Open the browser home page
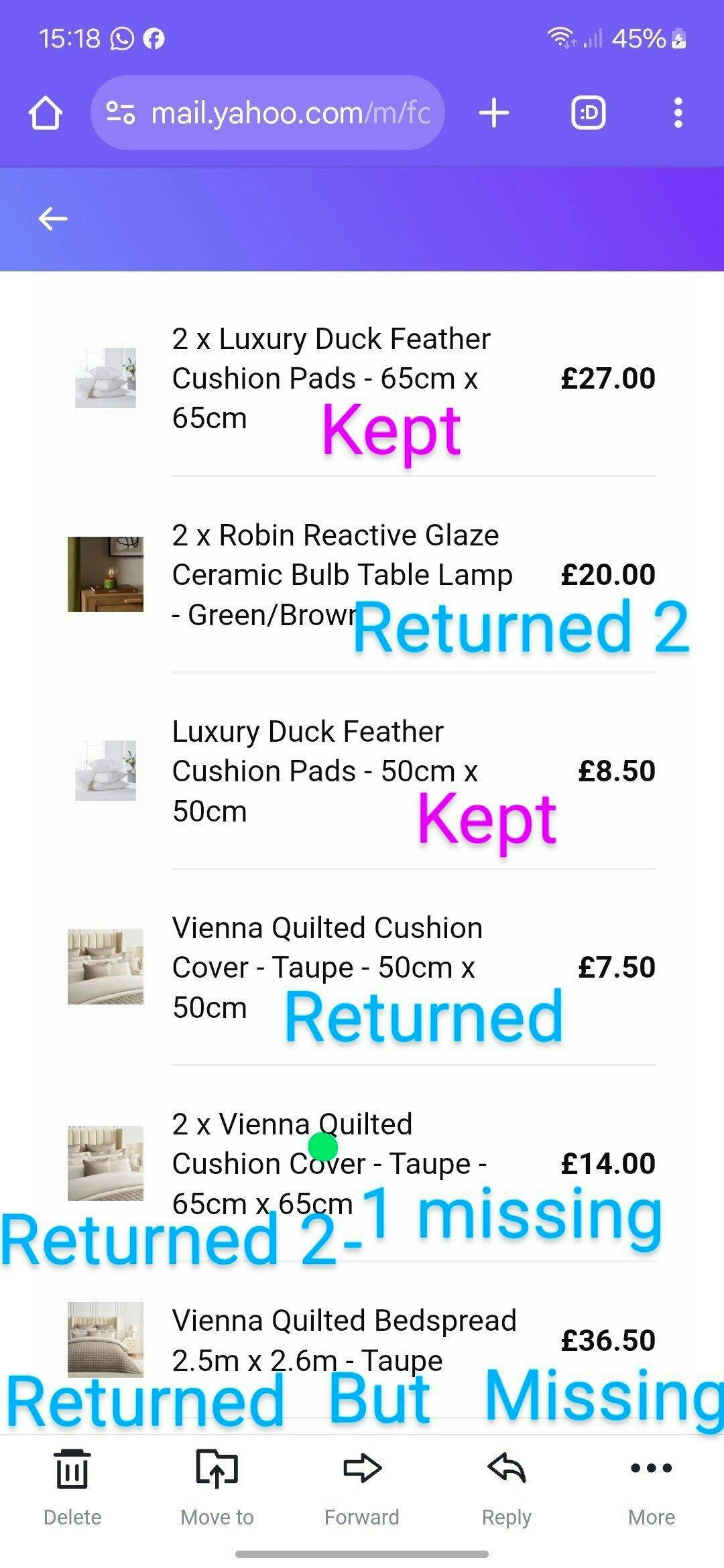Screen dimensions: 724x1568 [46, 113]
